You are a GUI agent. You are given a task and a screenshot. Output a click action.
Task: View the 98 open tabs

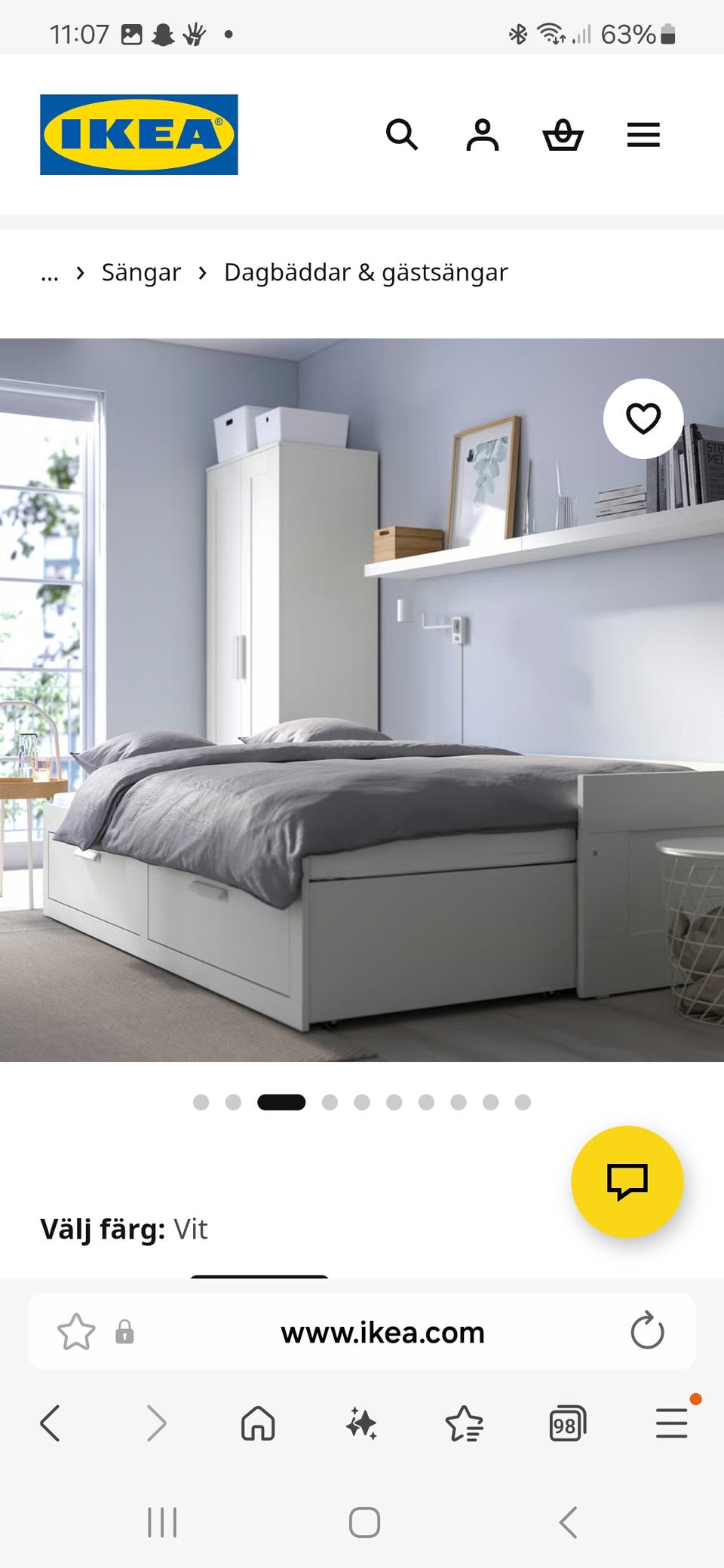point(567,1423)
